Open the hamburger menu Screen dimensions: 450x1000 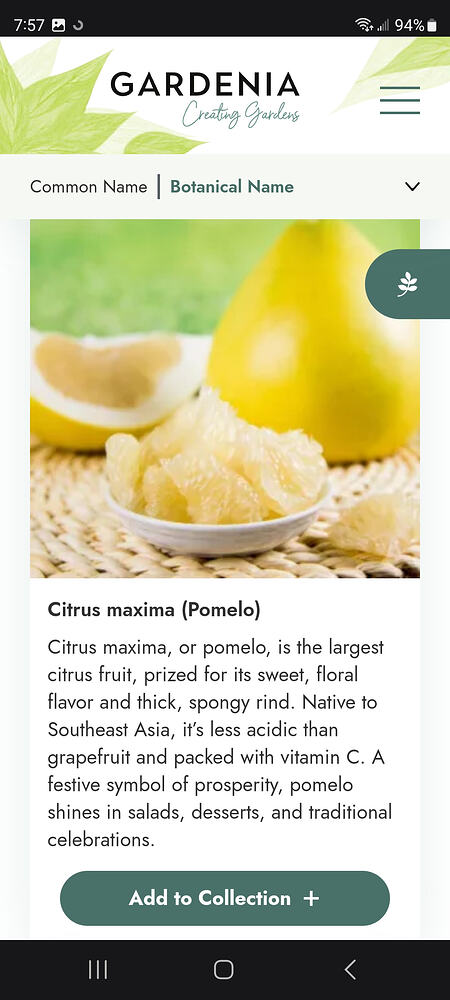coord(400,100)
